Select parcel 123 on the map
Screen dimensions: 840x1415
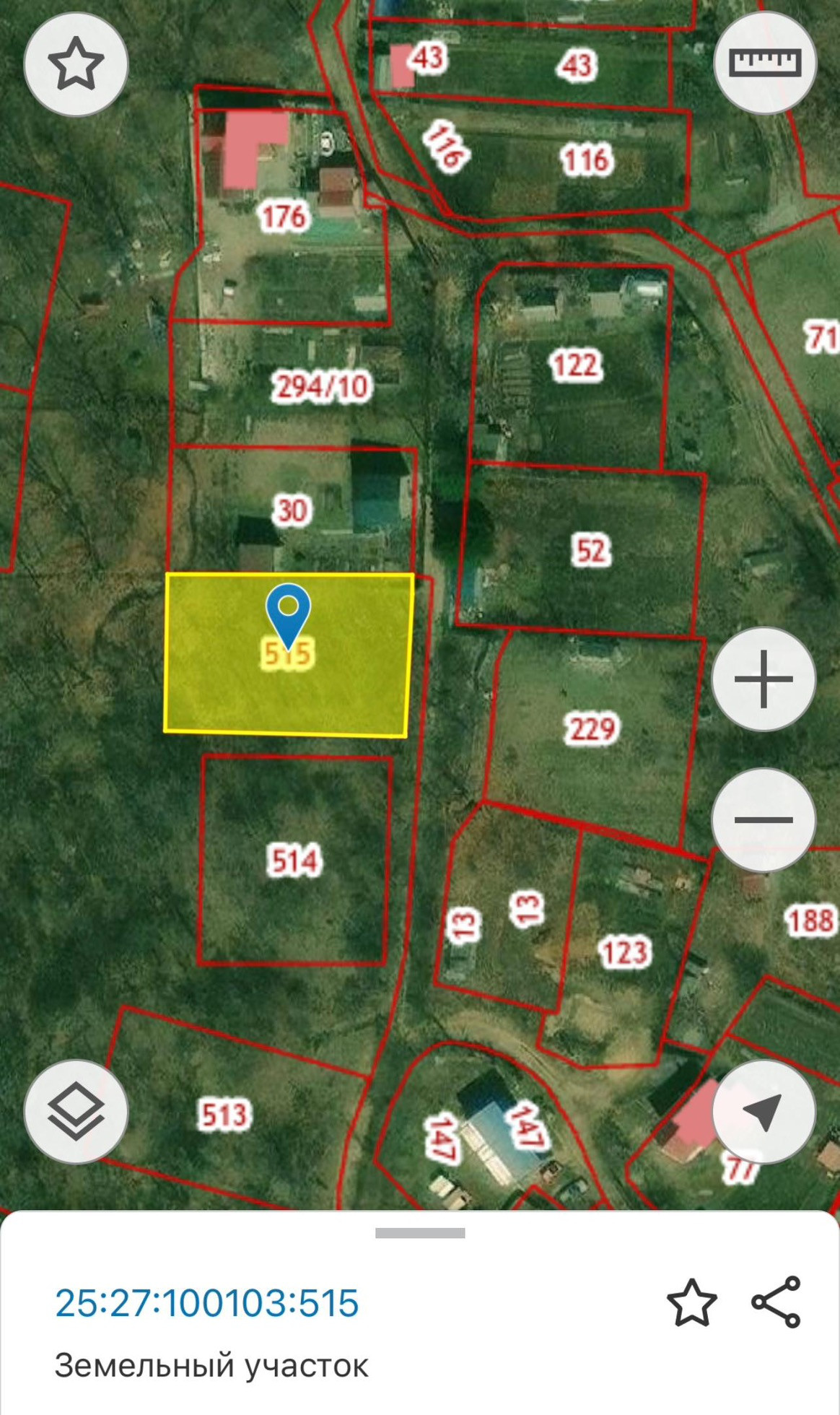[625, 952]
